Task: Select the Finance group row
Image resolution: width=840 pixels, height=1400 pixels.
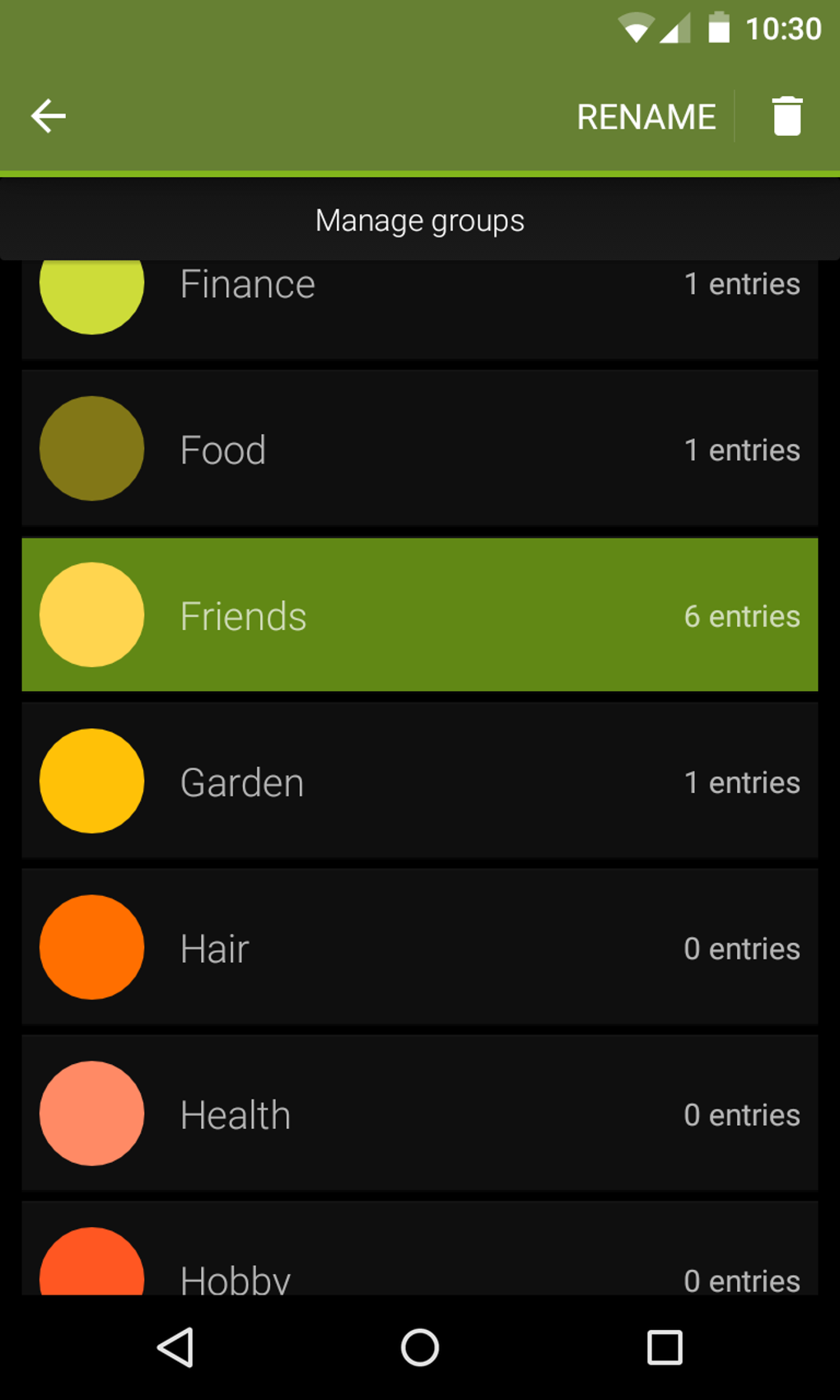Action: click(x=419, y=306)
